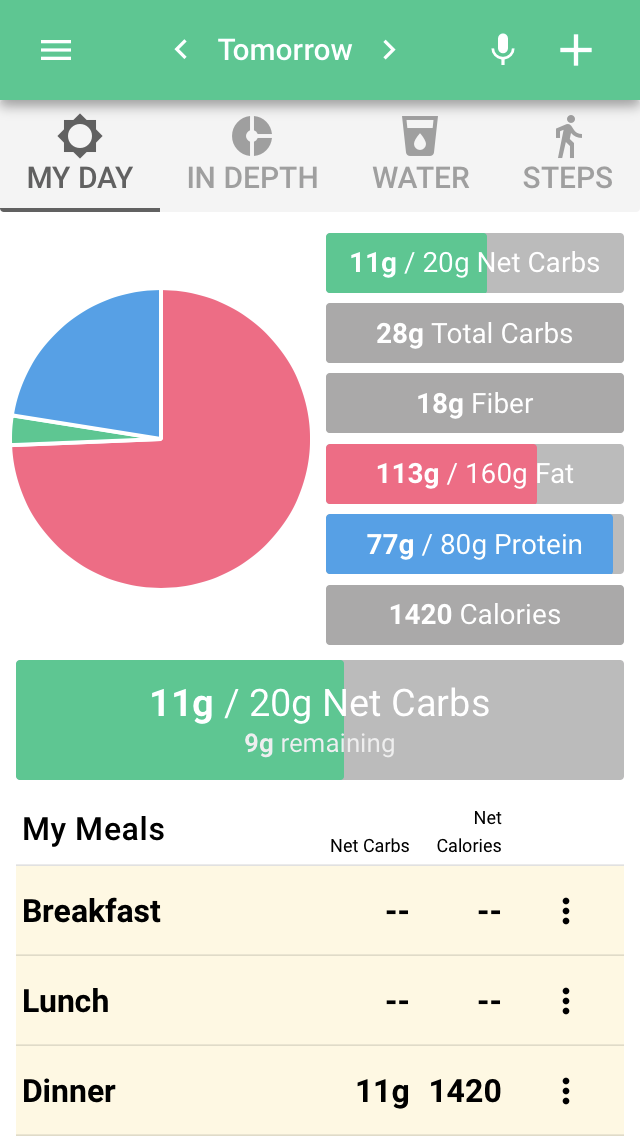Open Dinner options menu

(x=566, y=1091)
